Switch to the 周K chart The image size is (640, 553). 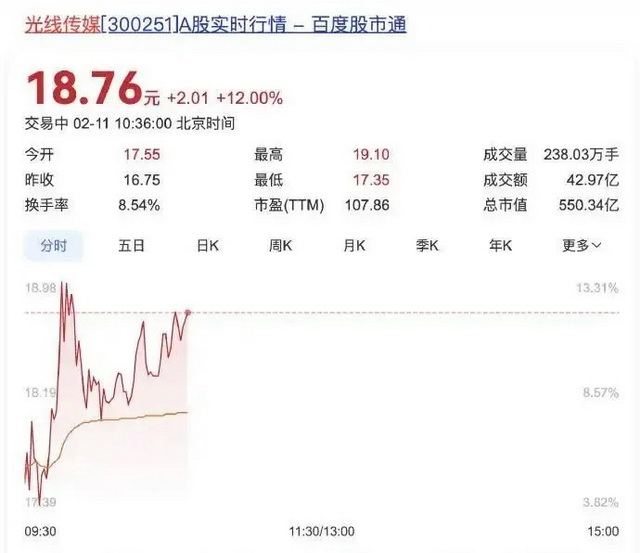click(x=280, y=245)
